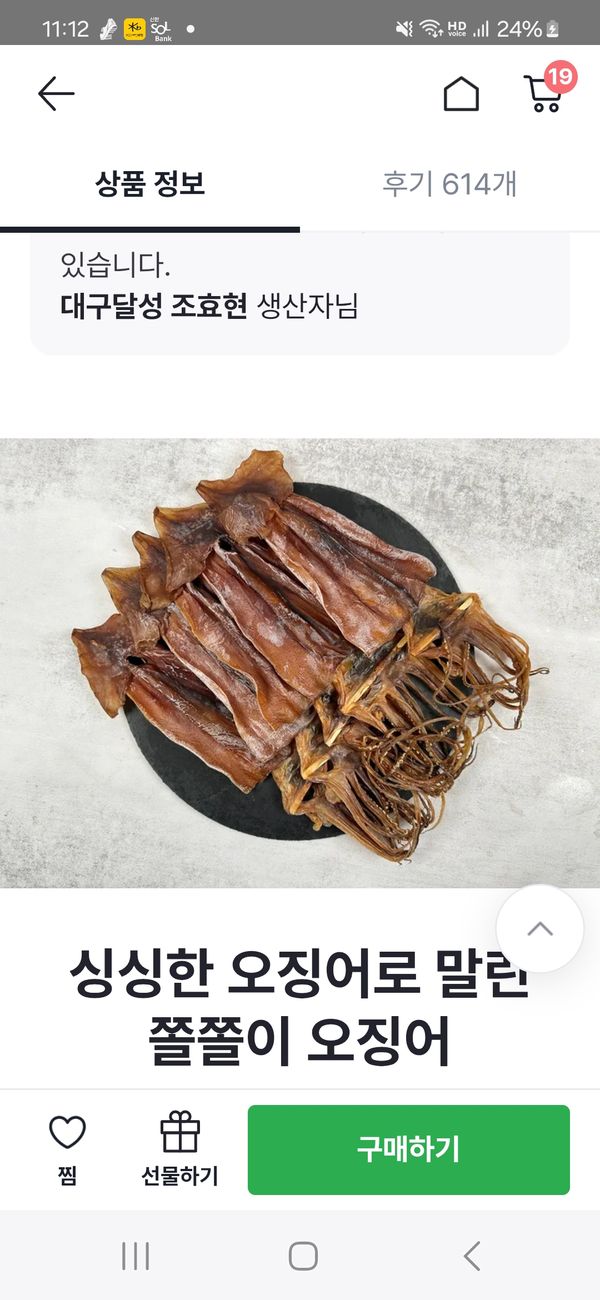The height and width of the screenshot is (1300, 600).
Task: Open recent apps from the navigation bar
Action: tap(135, 1256)
